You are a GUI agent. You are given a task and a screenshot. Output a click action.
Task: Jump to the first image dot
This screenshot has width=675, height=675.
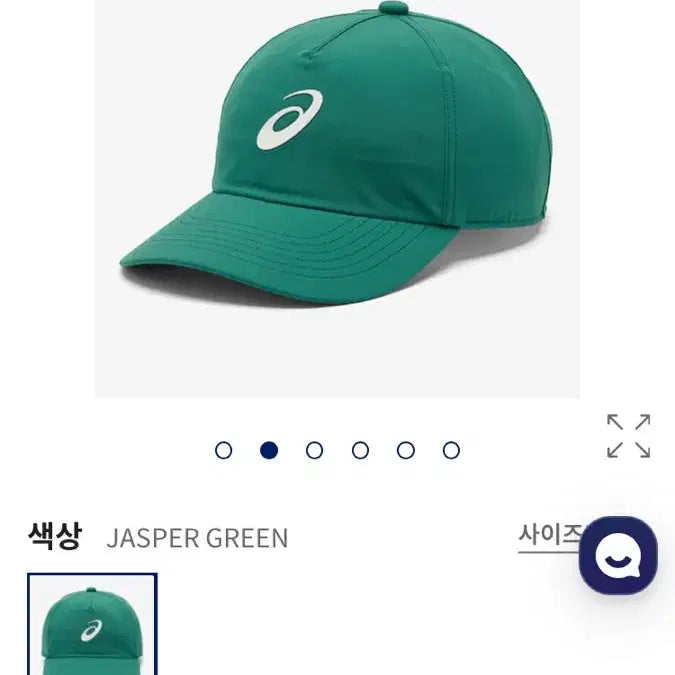[224, 450]
